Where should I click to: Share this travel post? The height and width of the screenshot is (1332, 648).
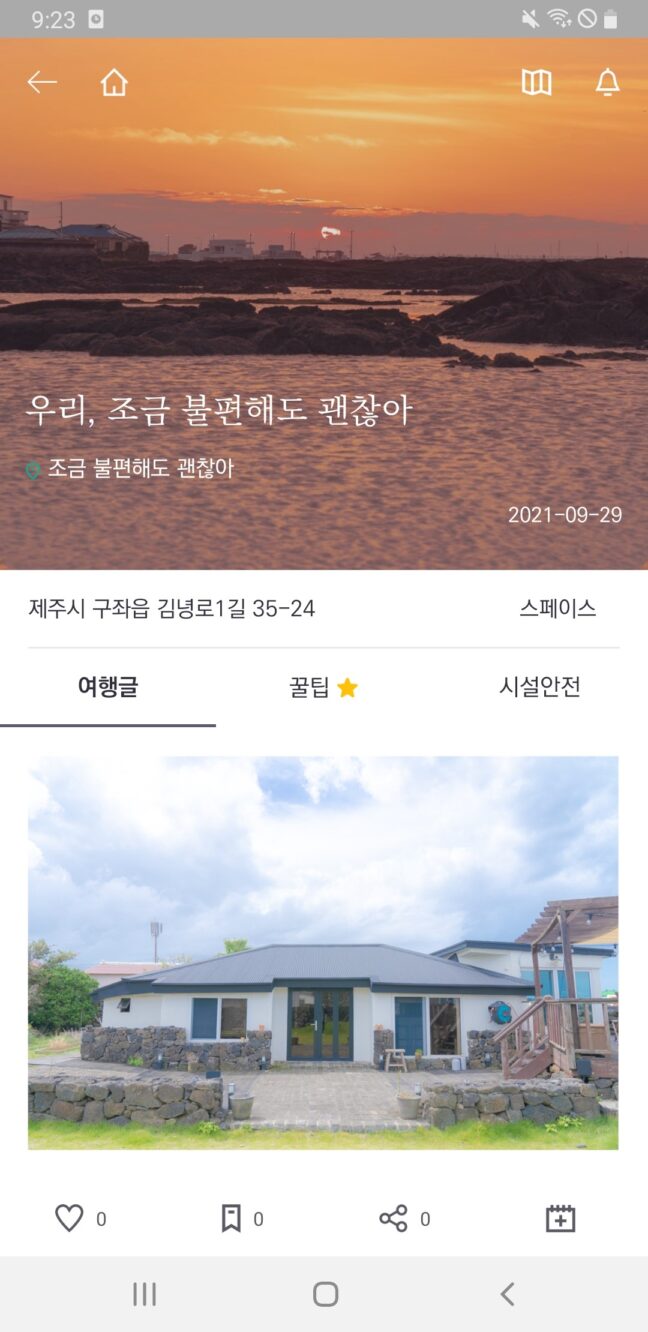pyautogui.click(x=394, y=1218)
